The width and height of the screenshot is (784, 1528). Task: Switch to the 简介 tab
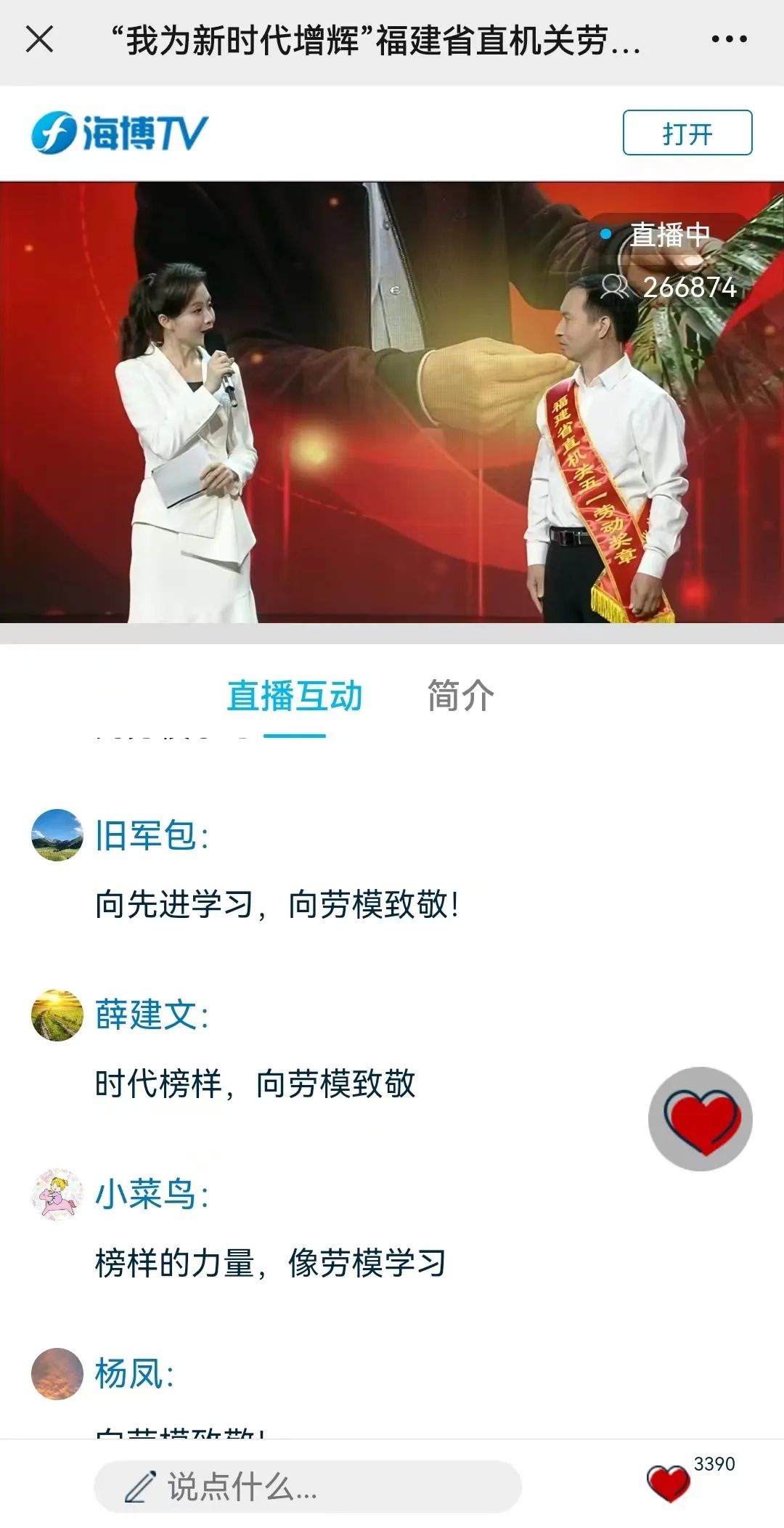tap(460, 696)
